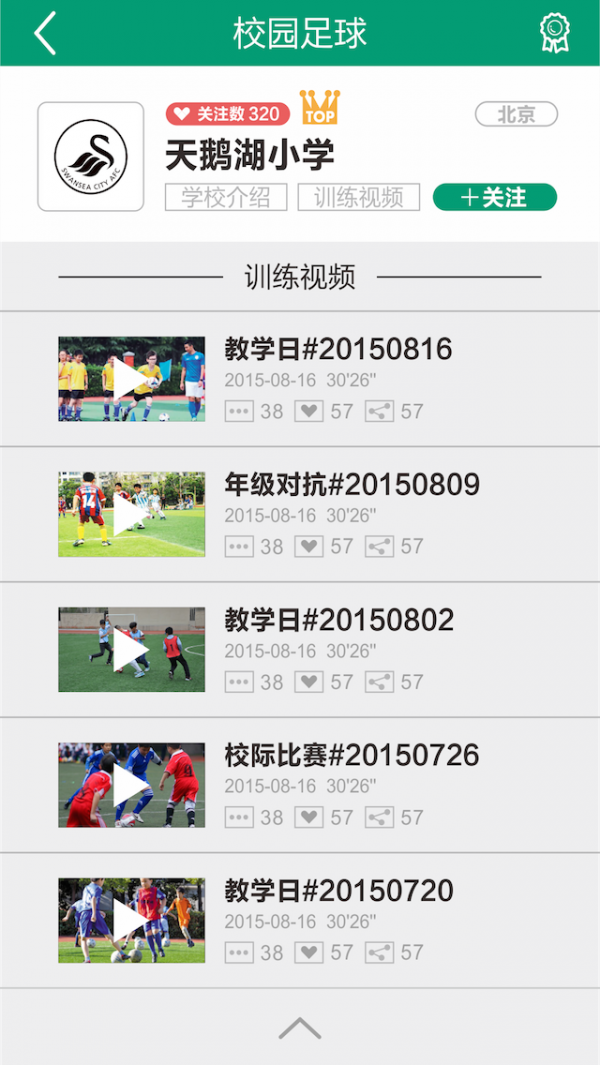Play the 校际比赛#20150726 video
This screenshot has width=600, height=1065.
click(x=131, y=785)
